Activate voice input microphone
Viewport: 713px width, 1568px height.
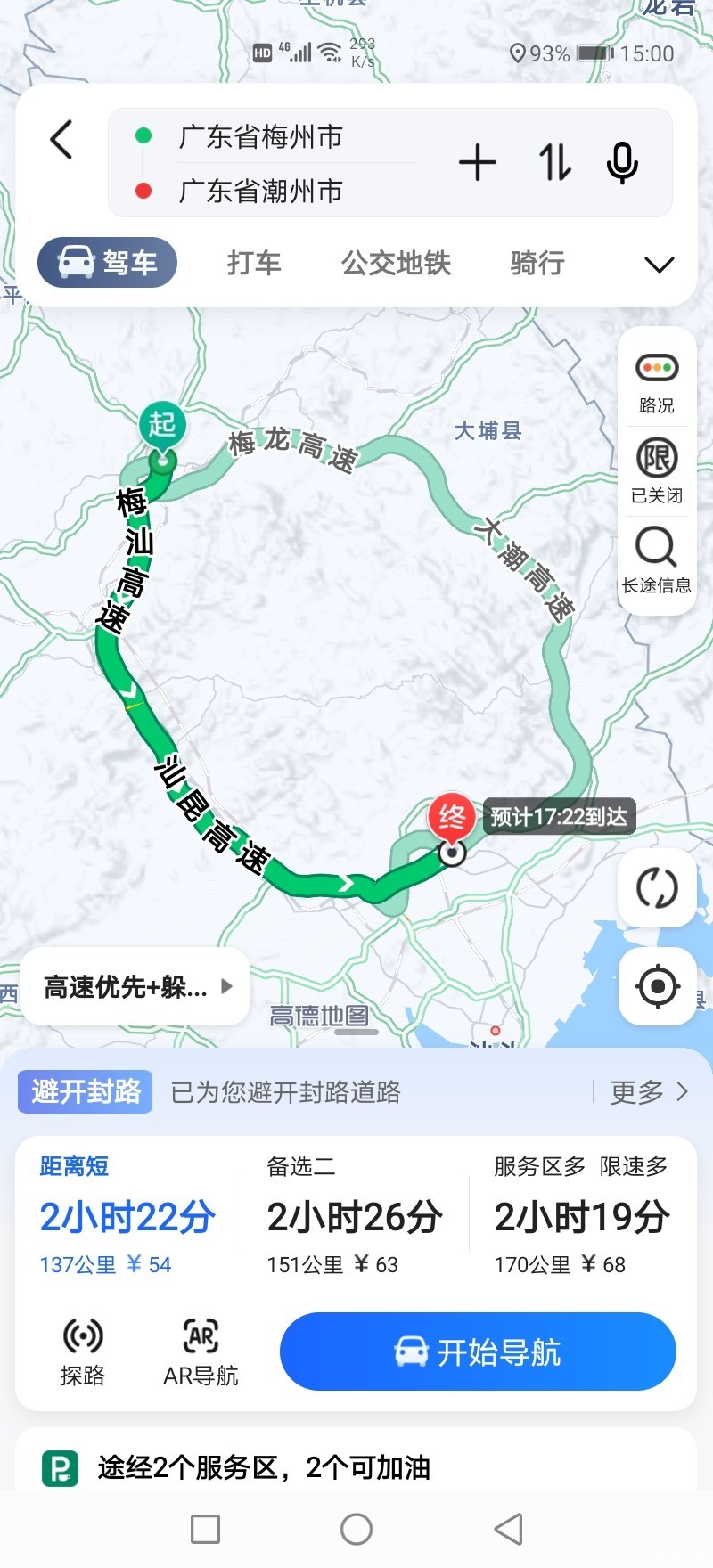622,163
